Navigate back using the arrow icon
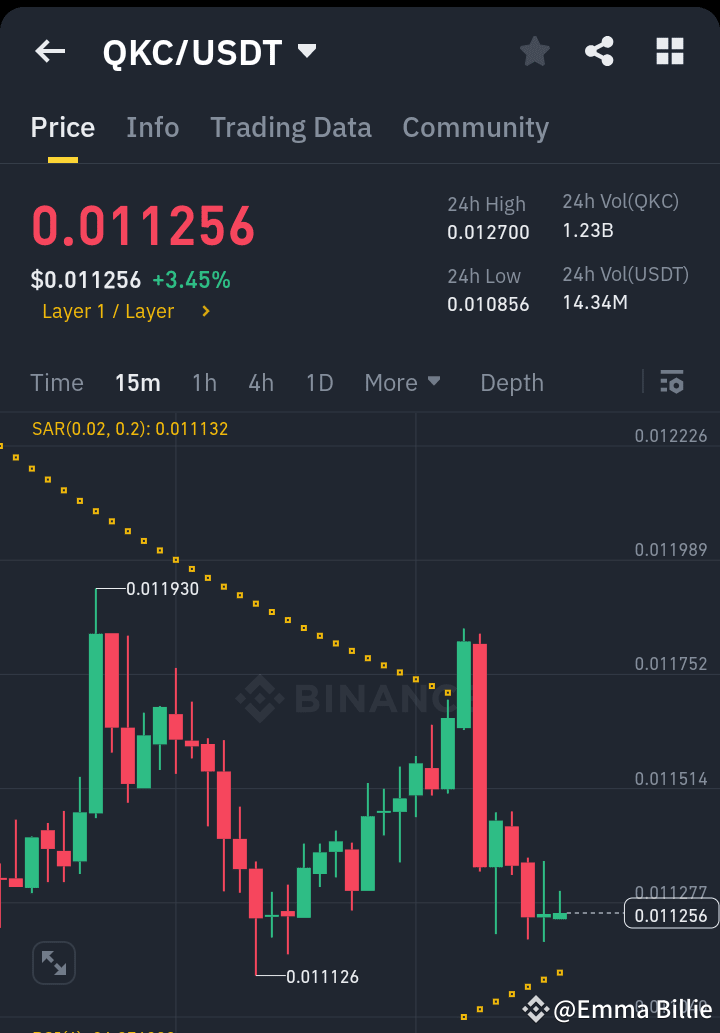Image resolution: width=720 pixels, height=1033 pixels. pyautogui.click(x=49, y=51)
